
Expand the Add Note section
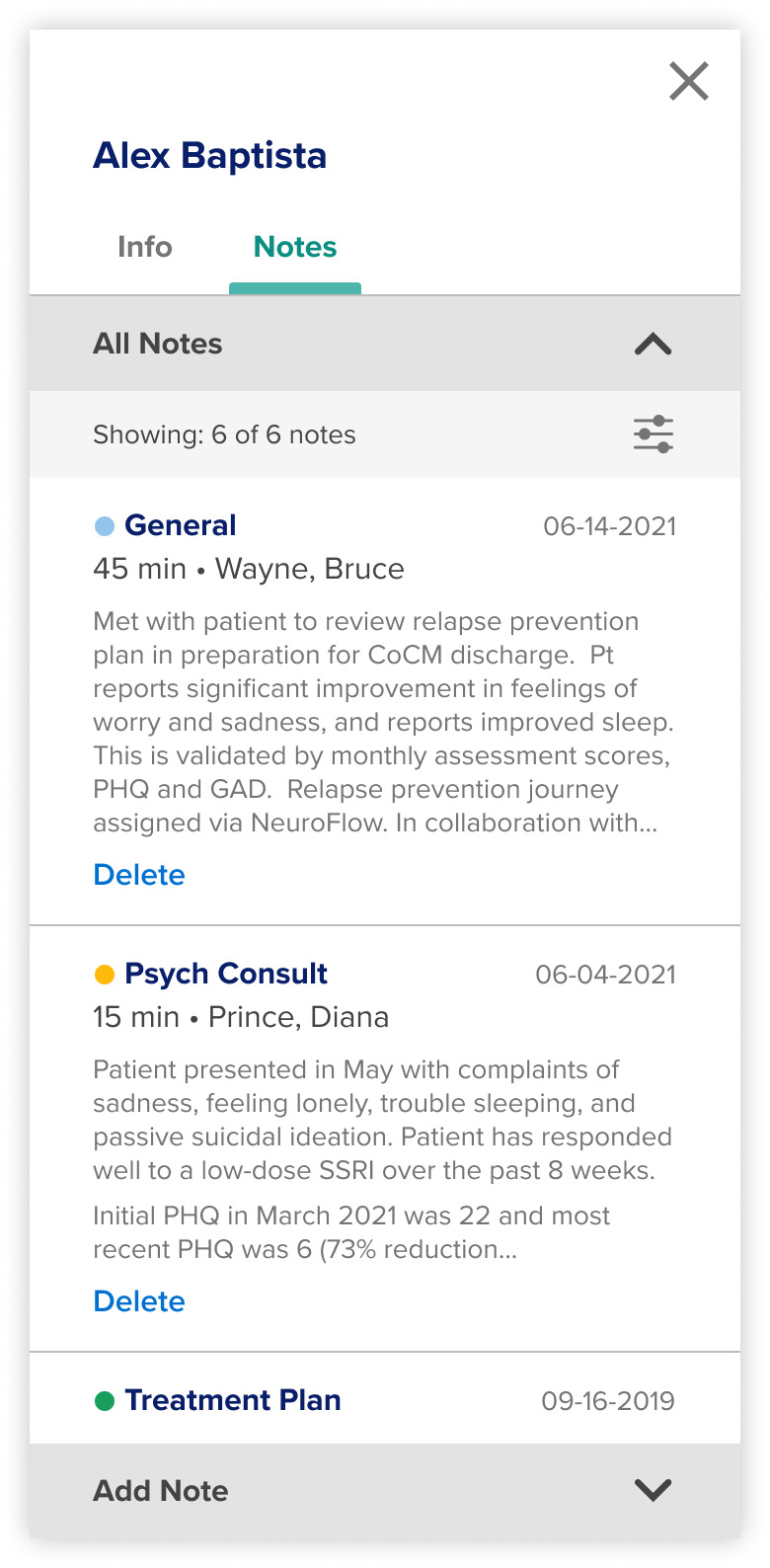coord(385,1491)
